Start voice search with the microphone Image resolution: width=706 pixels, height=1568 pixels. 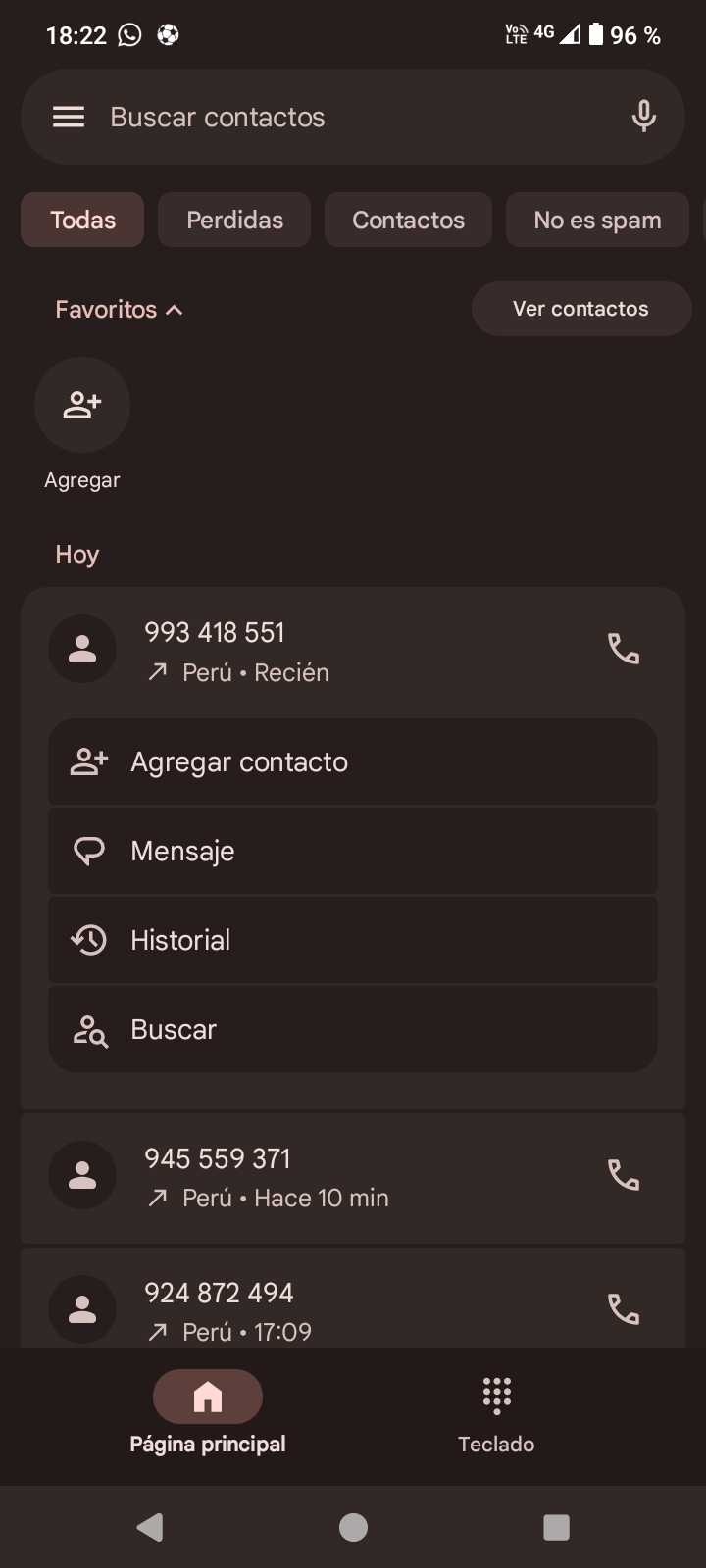643,117
